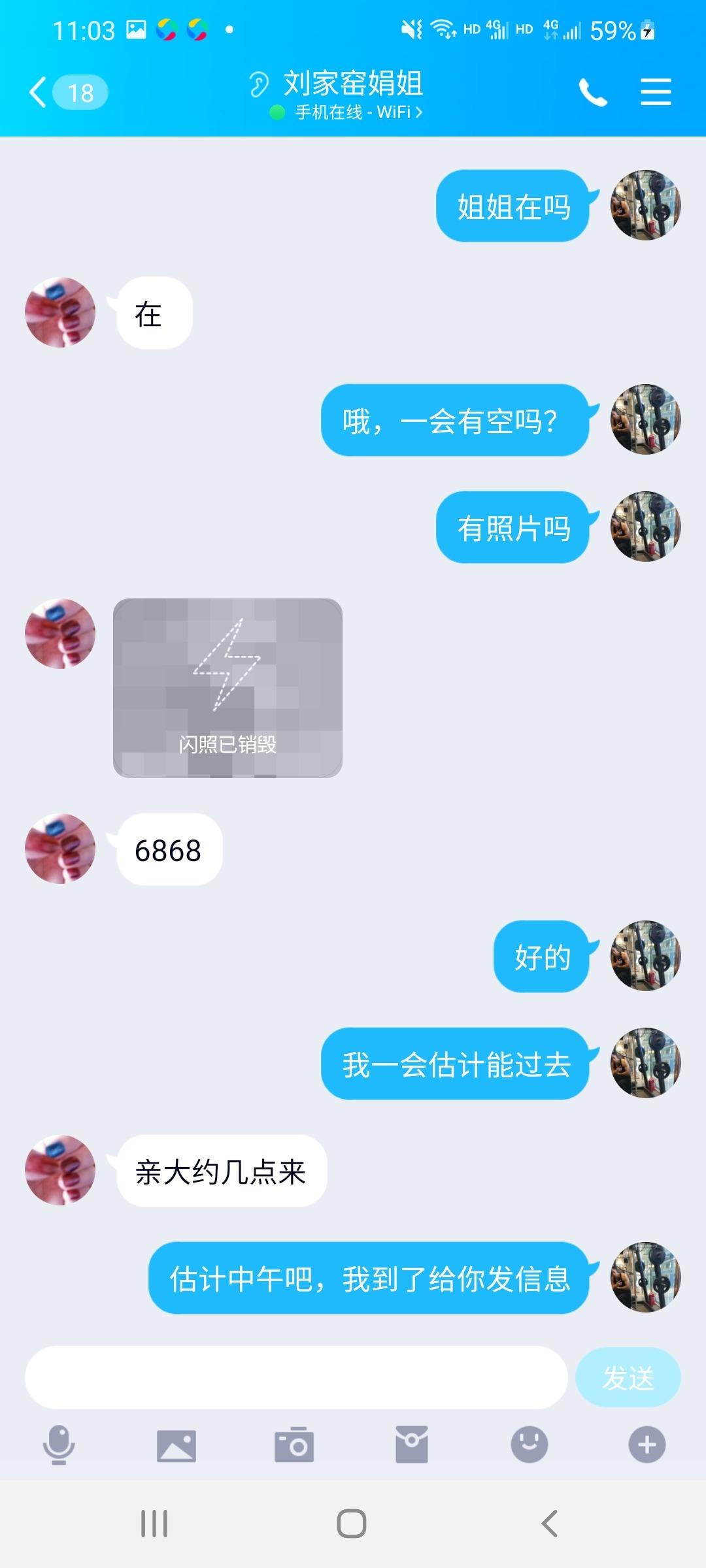
Task: Record a voice message with the microphone
Action: click(x=59, y=1445)
